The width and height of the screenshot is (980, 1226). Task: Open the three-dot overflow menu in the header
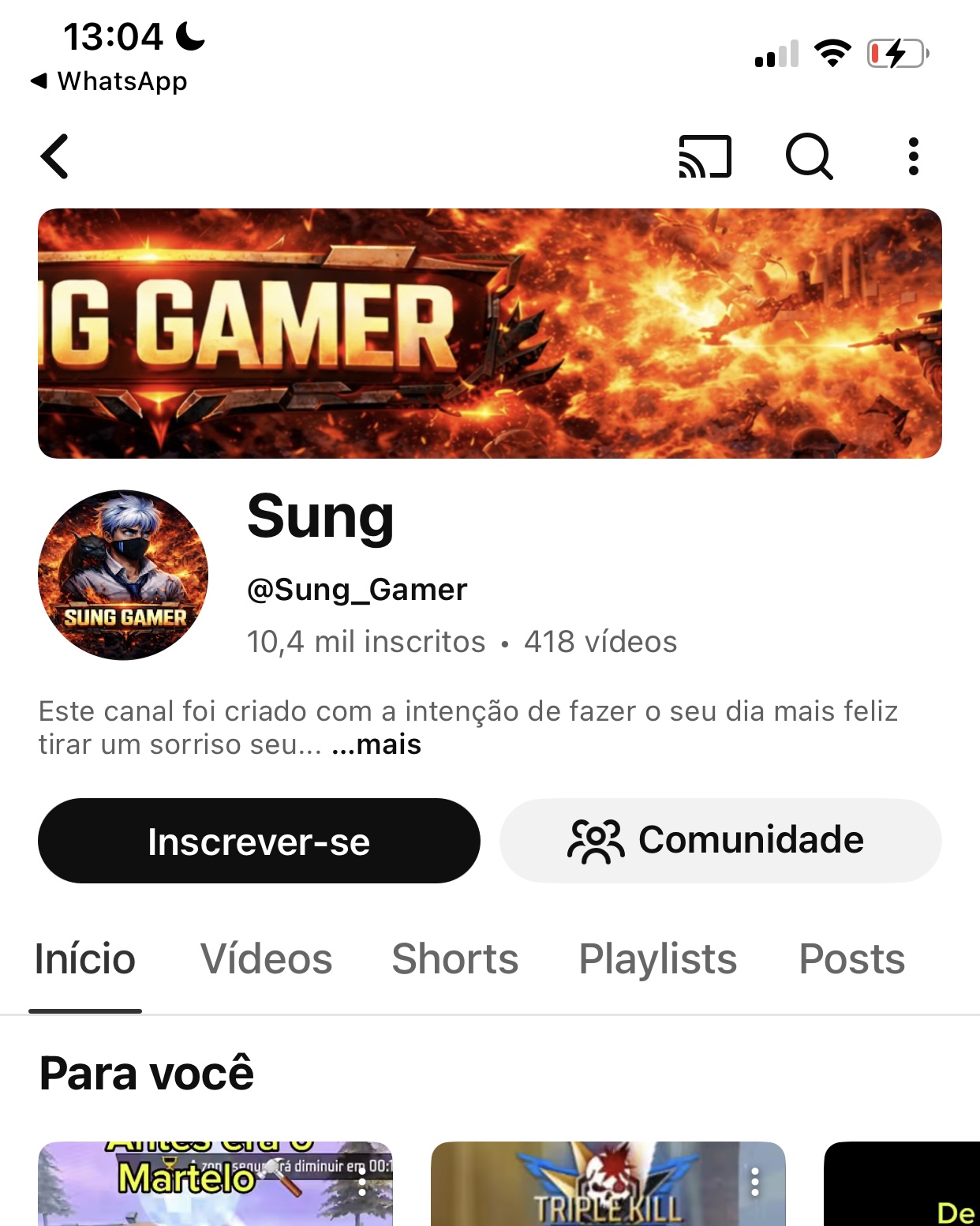point(913,156)
